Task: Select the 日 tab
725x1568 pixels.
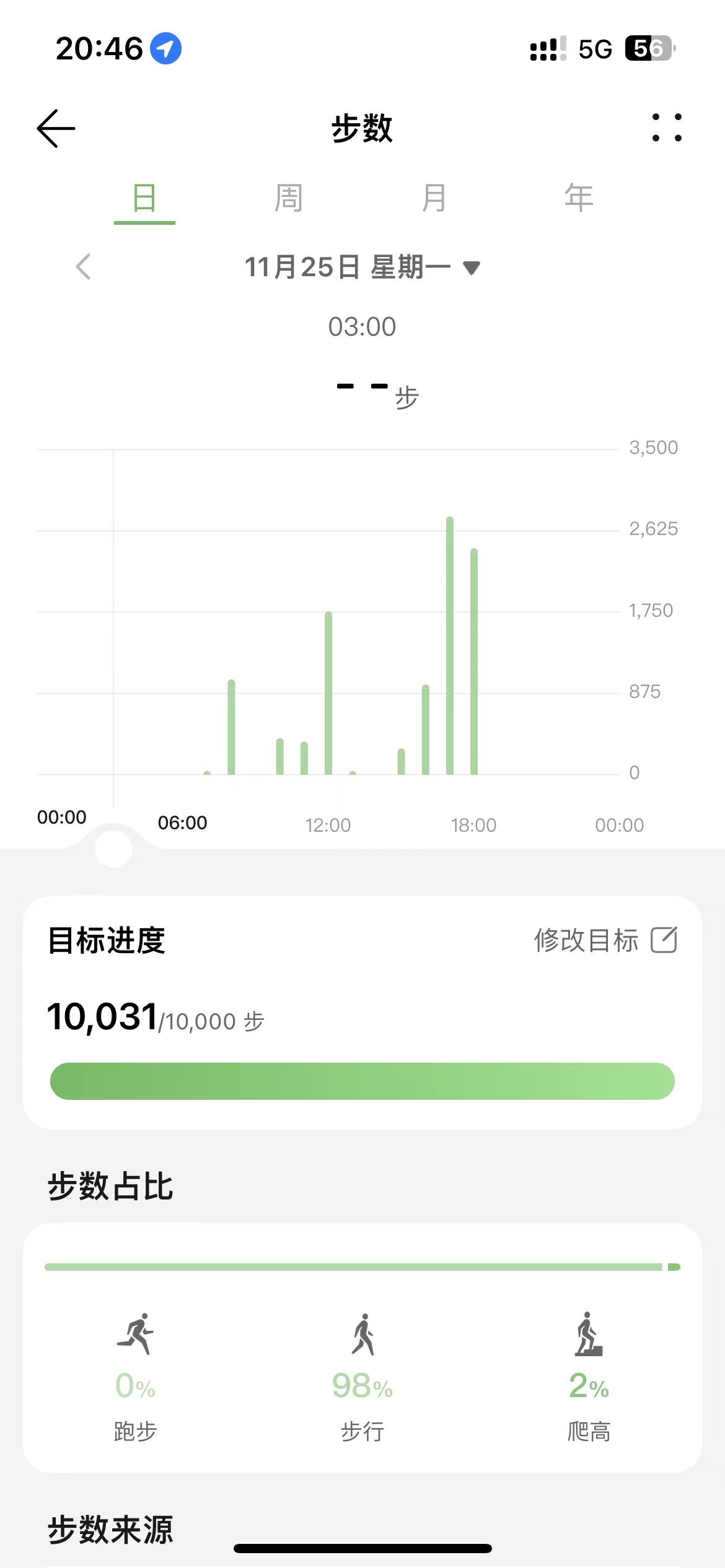Action: pos(144,199)
